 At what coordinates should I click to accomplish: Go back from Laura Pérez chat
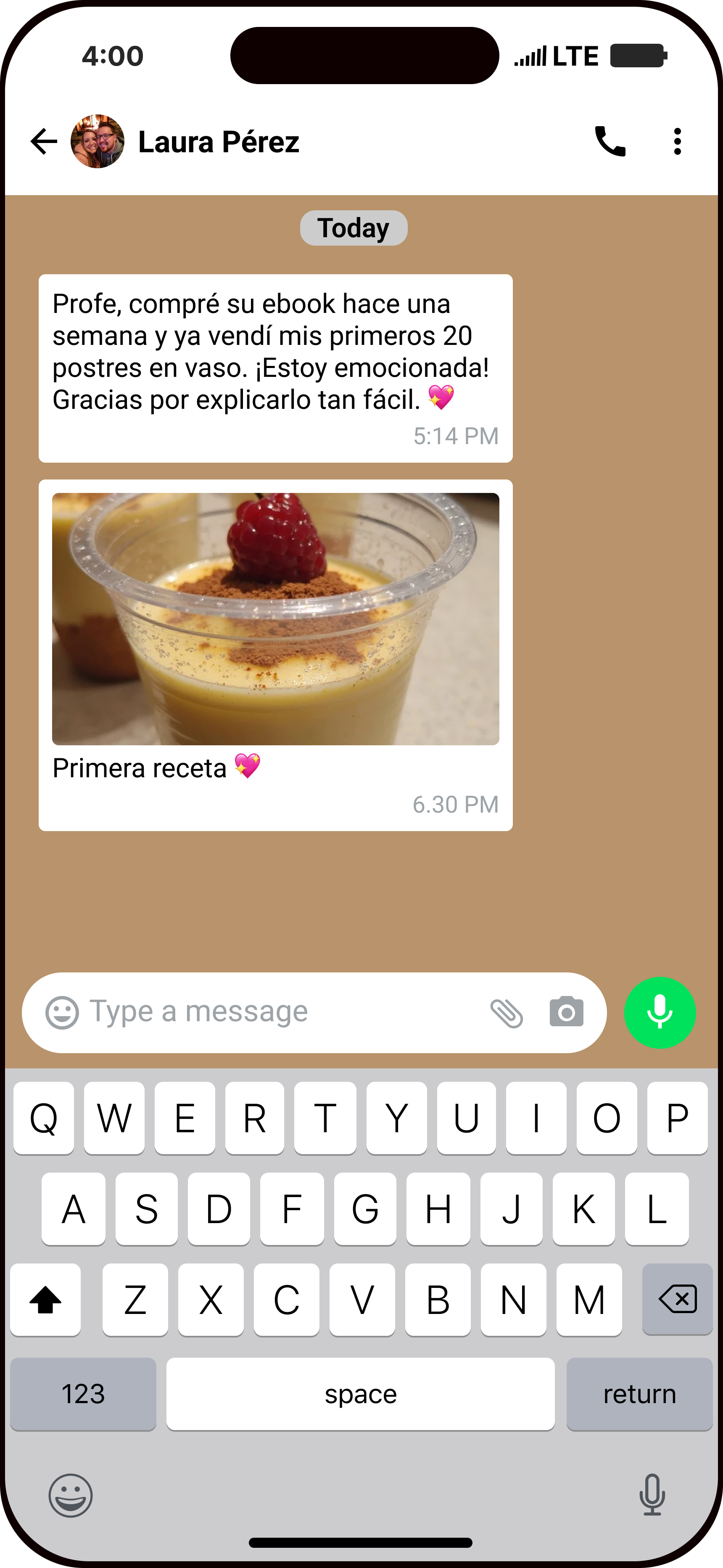tap(44, 141)
